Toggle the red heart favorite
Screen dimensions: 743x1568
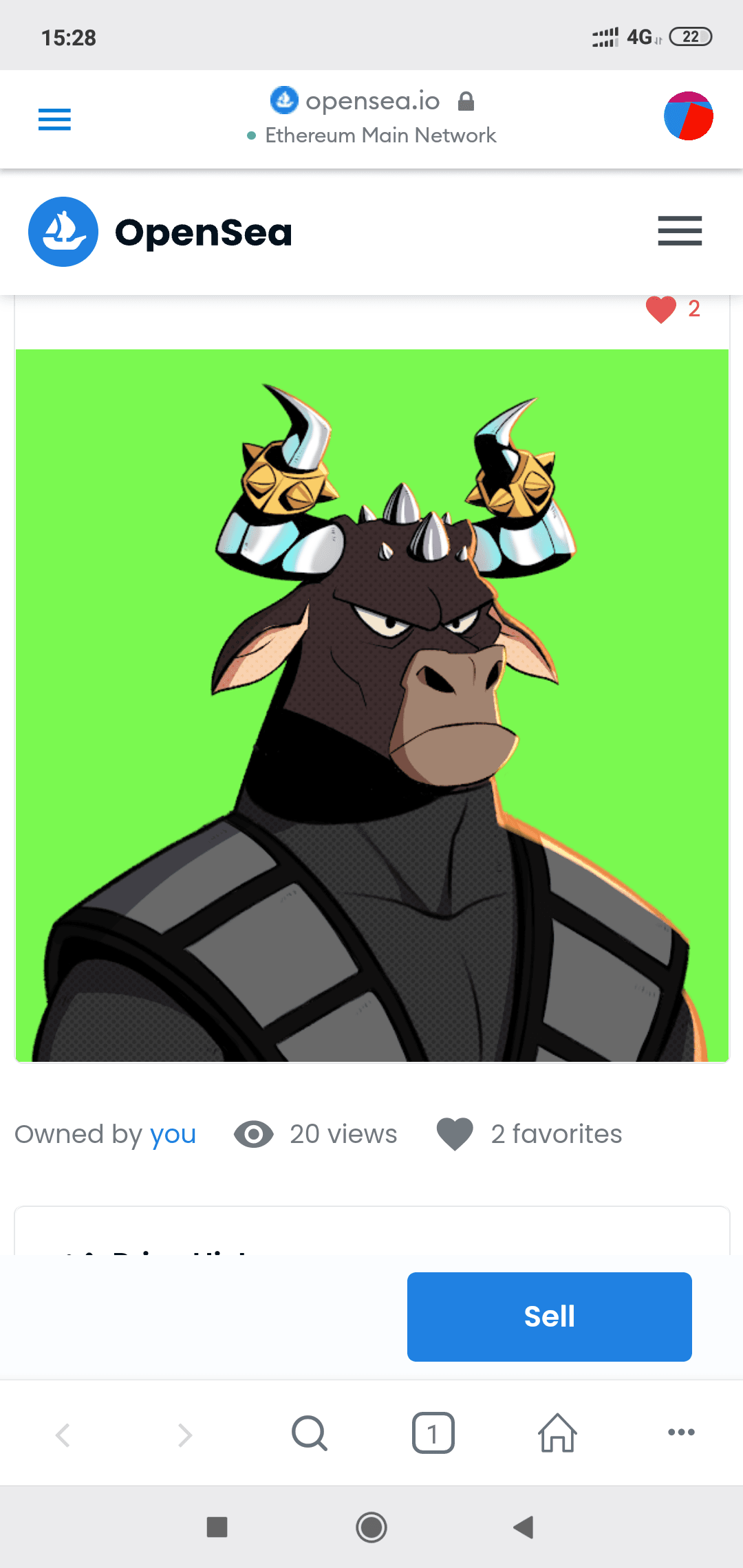click(661, 309)
